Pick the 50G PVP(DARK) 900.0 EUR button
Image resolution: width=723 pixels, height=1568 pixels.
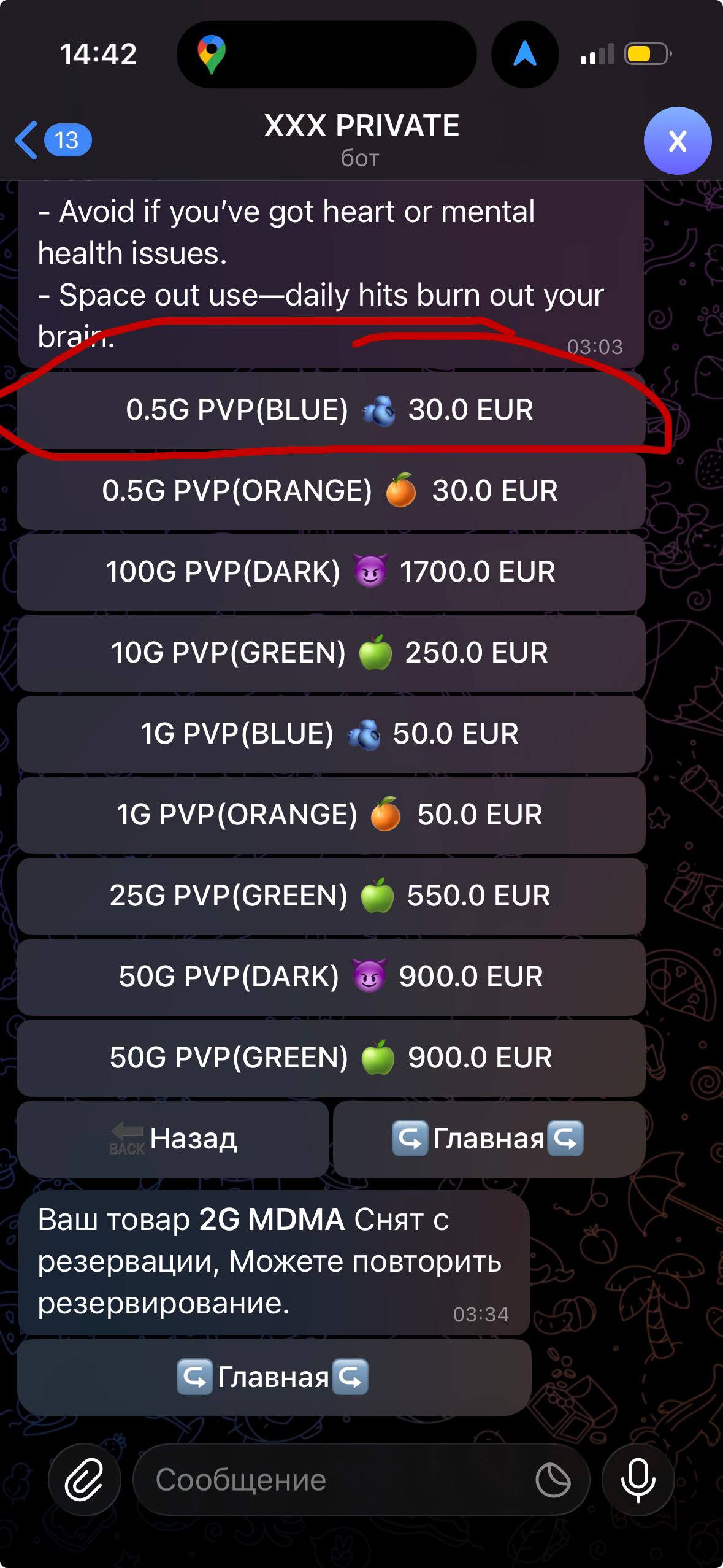(x=330, y=977)
